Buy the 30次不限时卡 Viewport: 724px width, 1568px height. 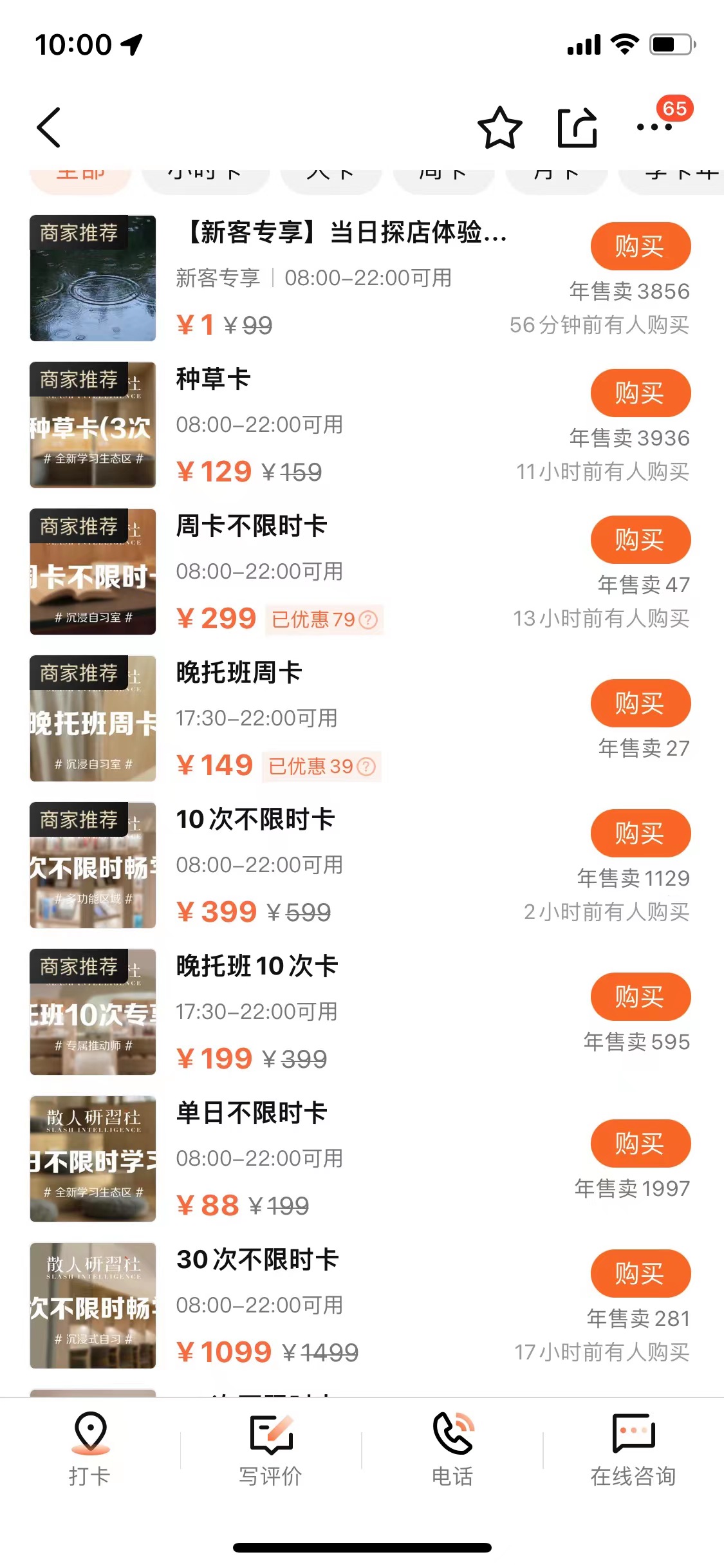640,1274
